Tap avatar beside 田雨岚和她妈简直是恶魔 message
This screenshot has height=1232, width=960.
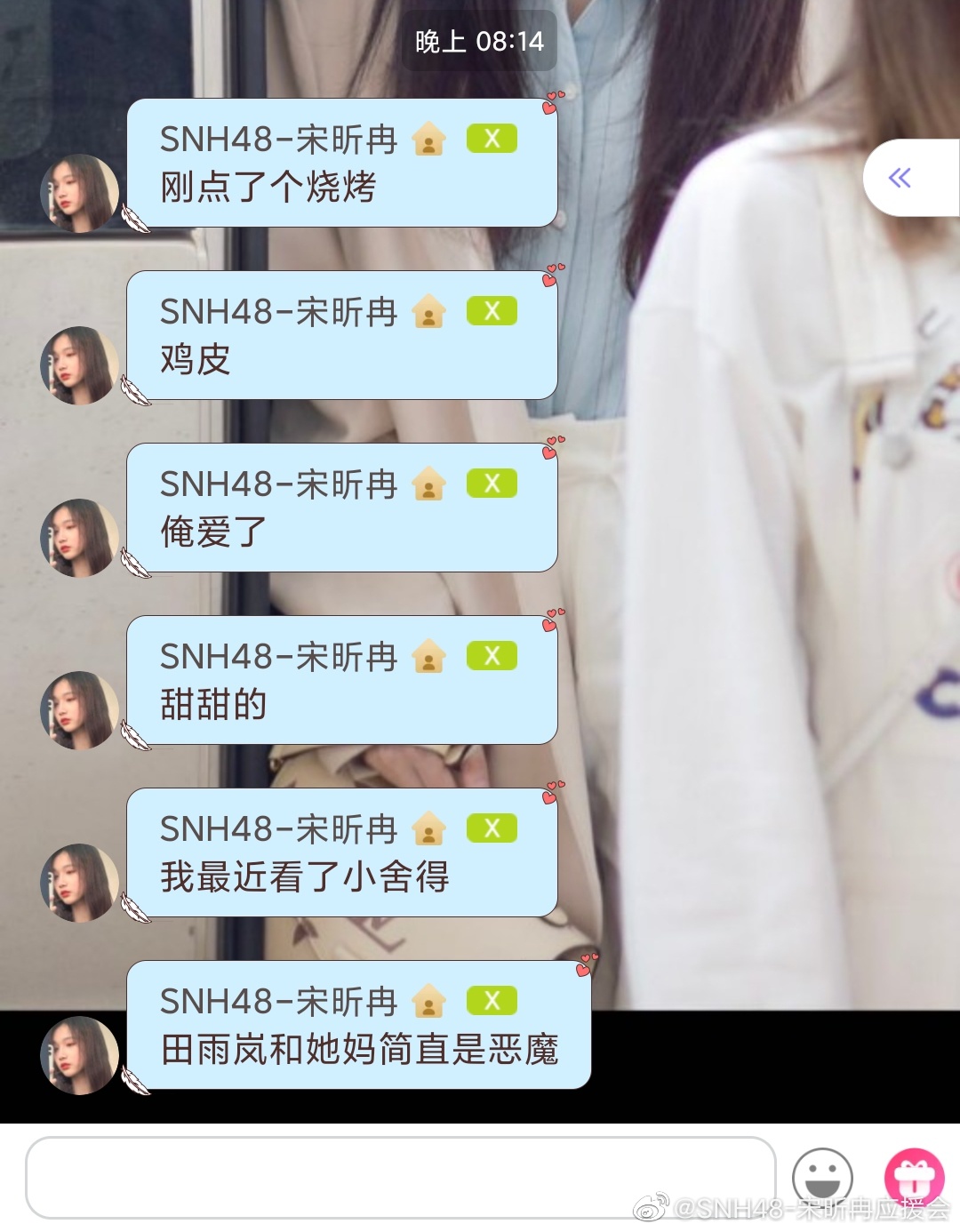80,1055
